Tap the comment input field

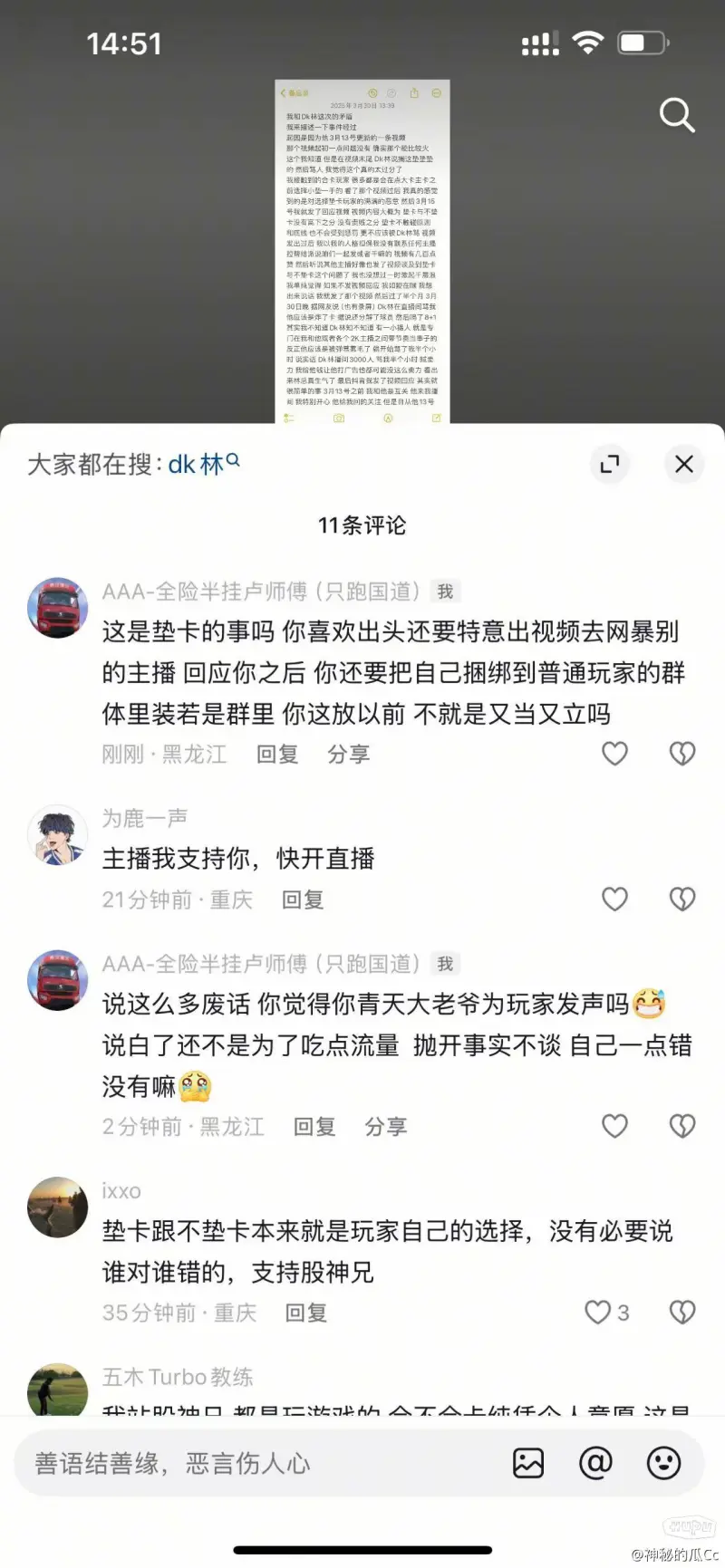point(254,1464)
